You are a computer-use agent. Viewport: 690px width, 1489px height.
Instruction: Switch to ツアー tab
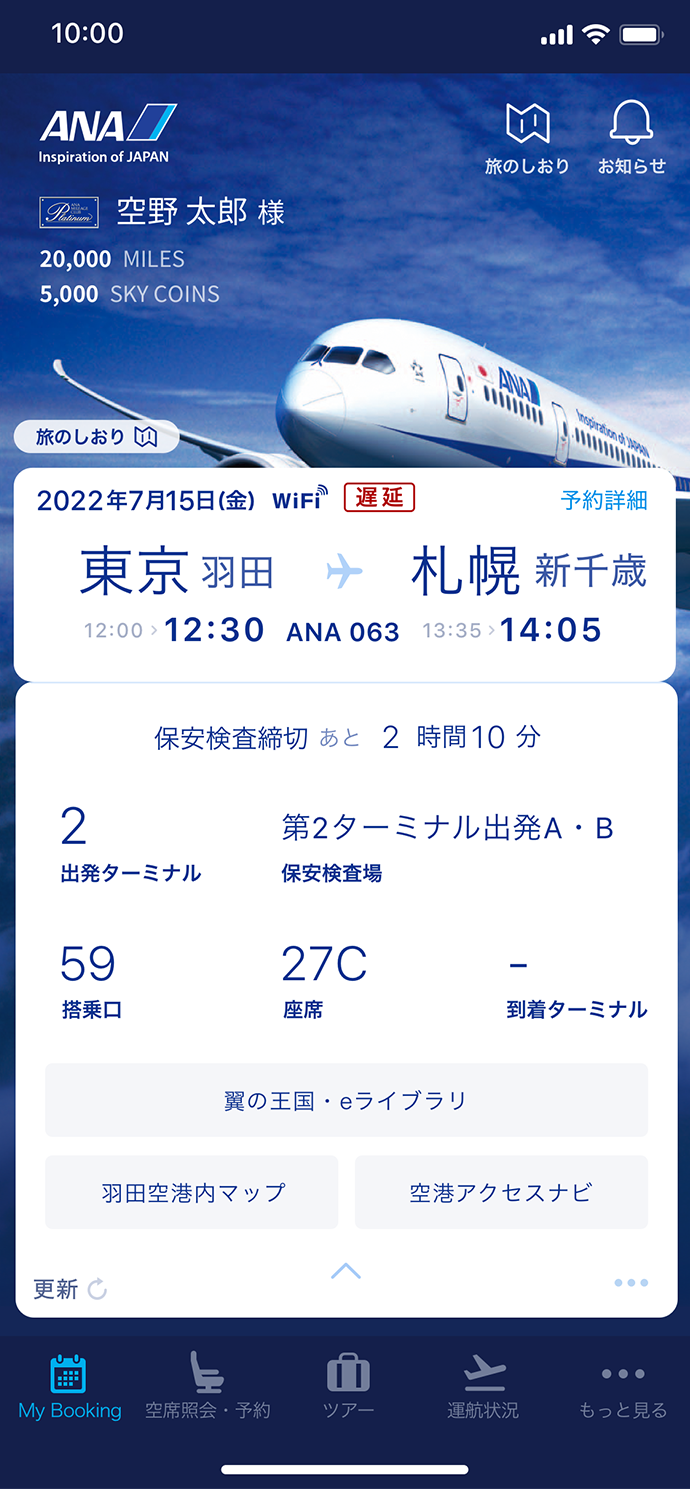[348, 1387]
